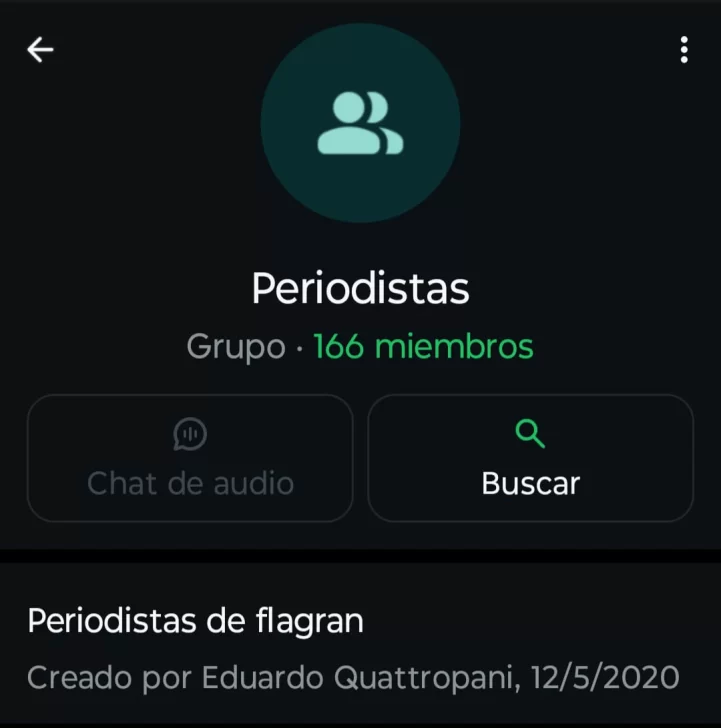This screenshot has height=728, width=721.
Task: Tap the group avatar with people silhouette
Action: (360, 122)
